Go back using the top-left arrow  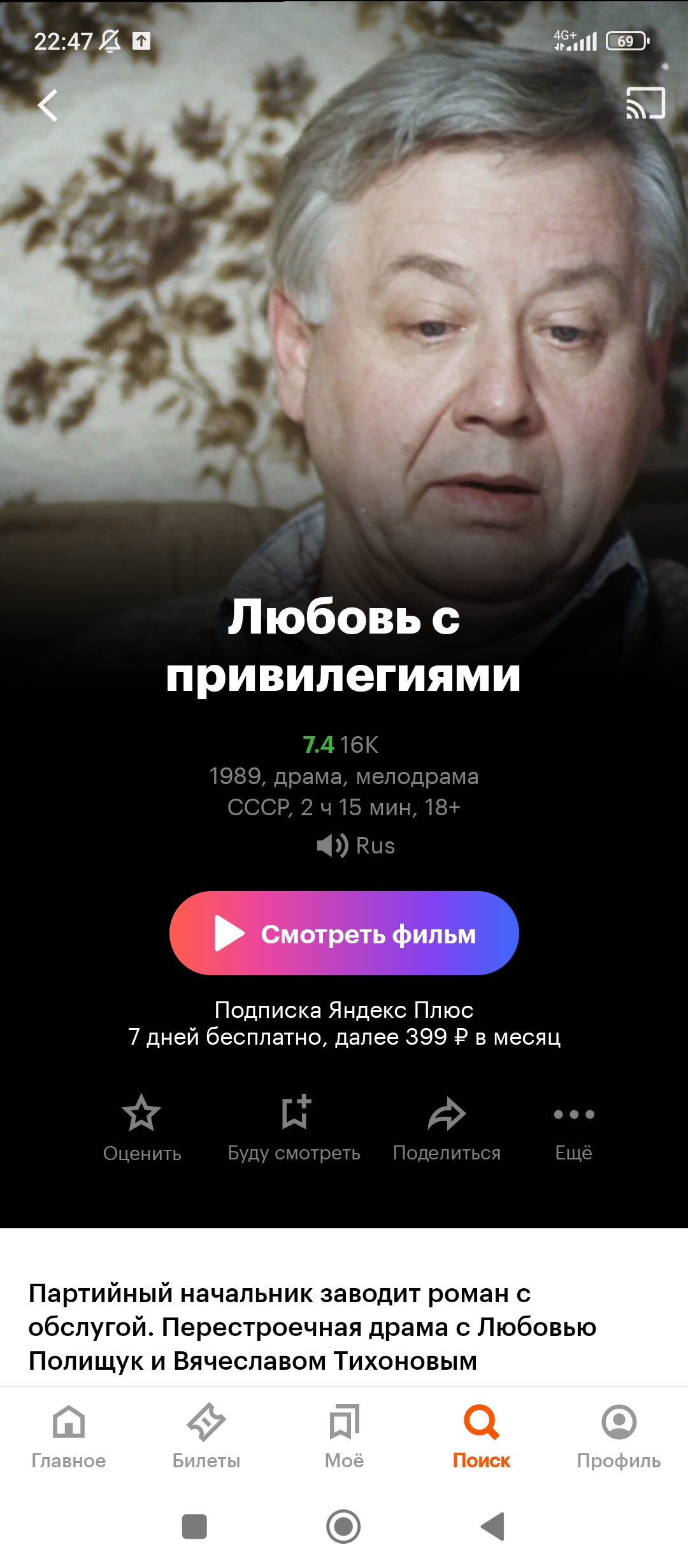[48, 105]
